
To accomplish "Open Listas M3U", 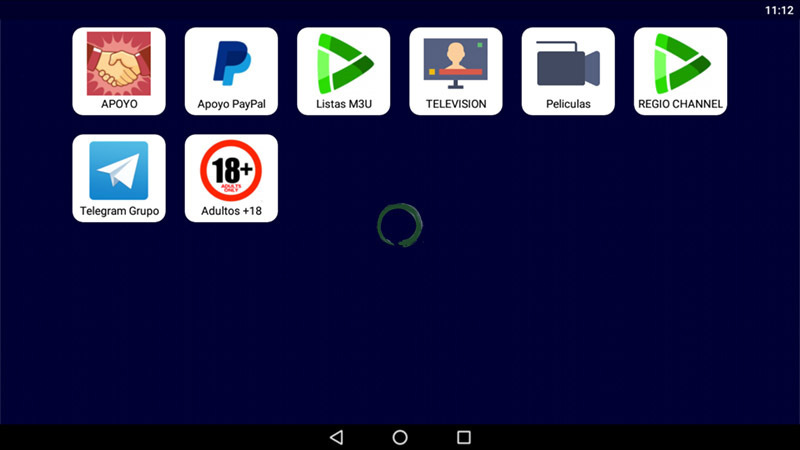I will pos(343,71).
